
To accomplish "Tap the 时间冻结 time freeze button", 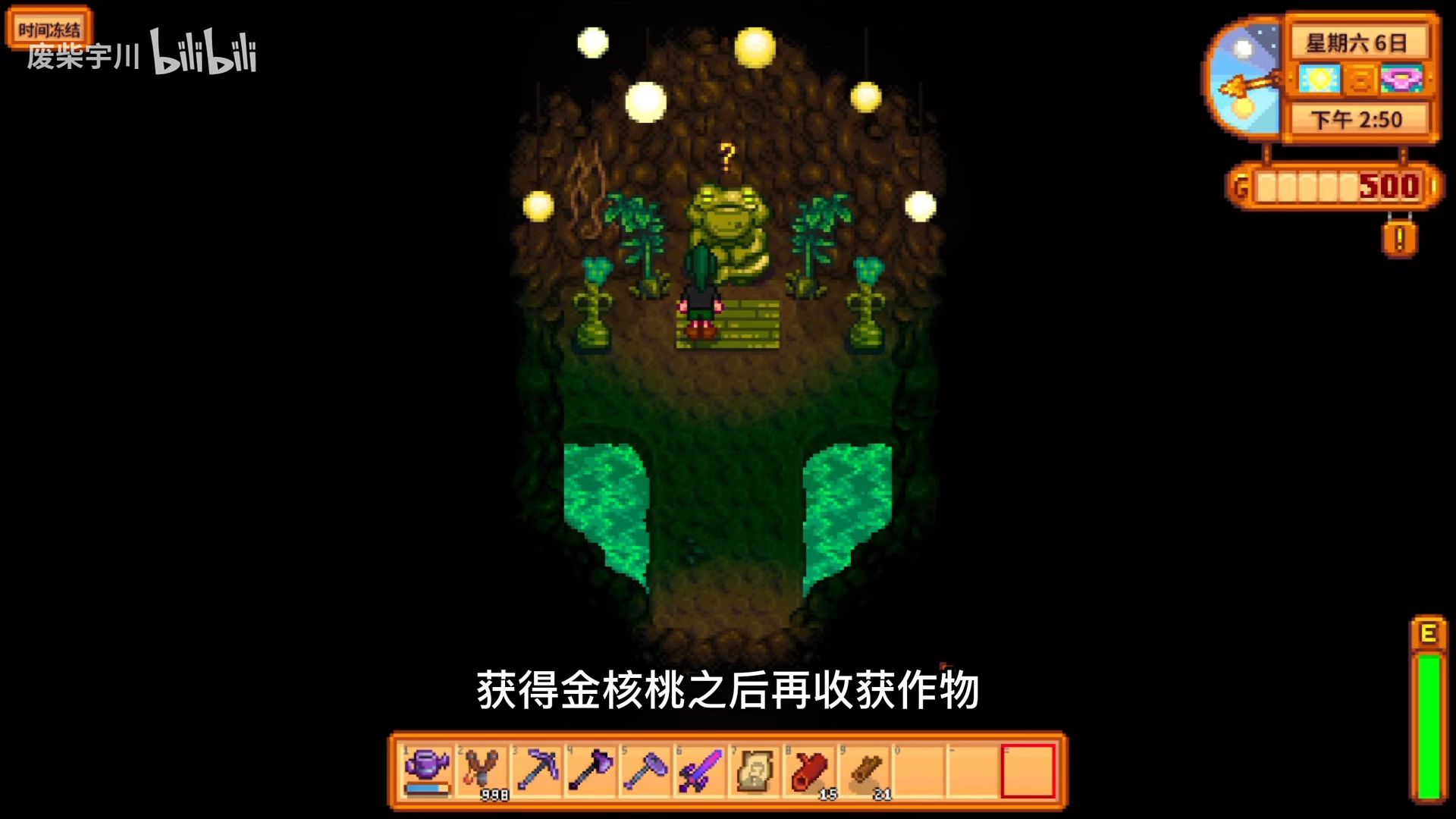I will tap(49, 29).
